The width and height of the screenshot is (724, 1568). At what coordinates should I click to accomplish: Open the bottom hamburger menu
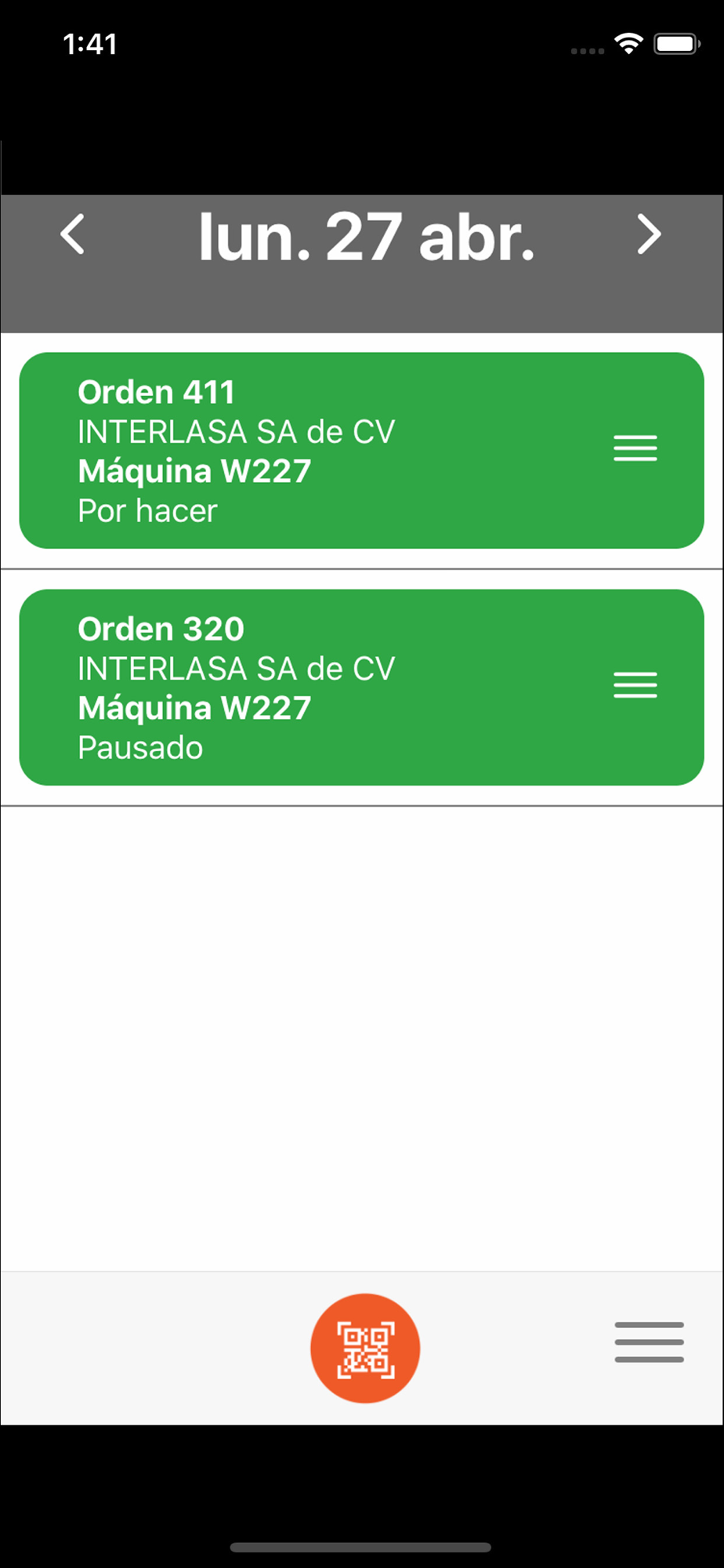tap(649, 1341)
